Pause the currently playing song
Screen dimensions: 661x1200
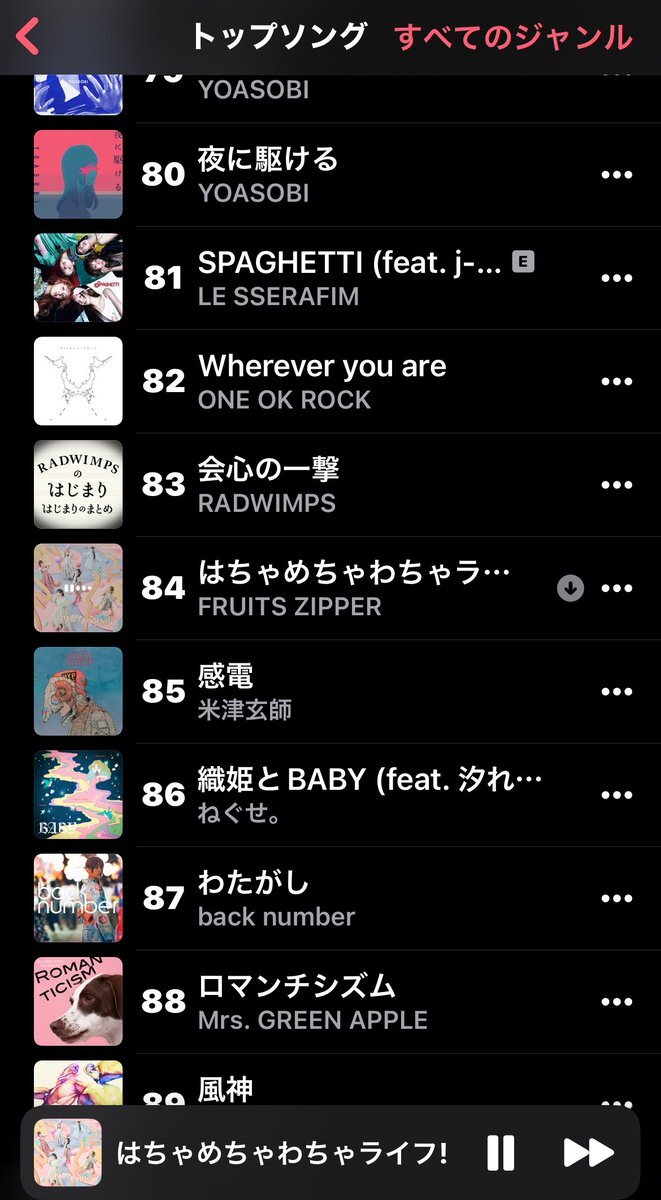point(500,1153)
